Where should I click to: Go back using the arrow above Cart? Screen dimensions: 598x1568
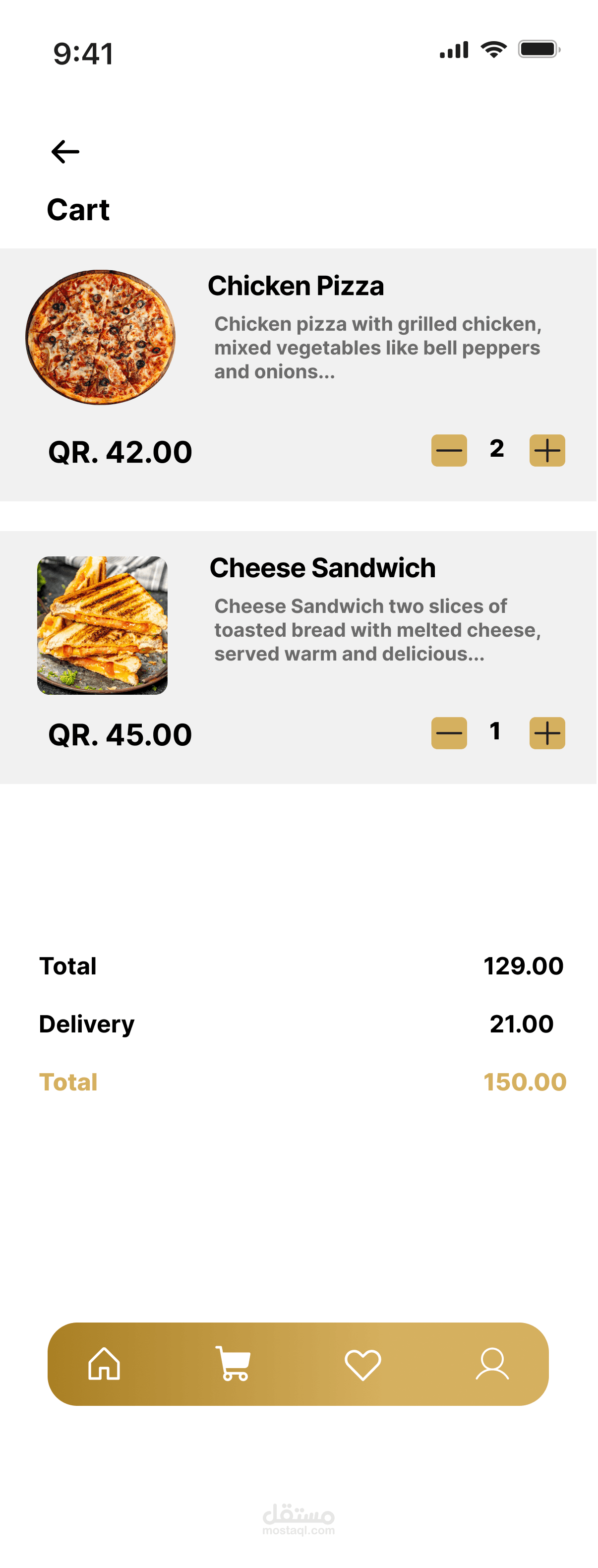click(65, 152)
